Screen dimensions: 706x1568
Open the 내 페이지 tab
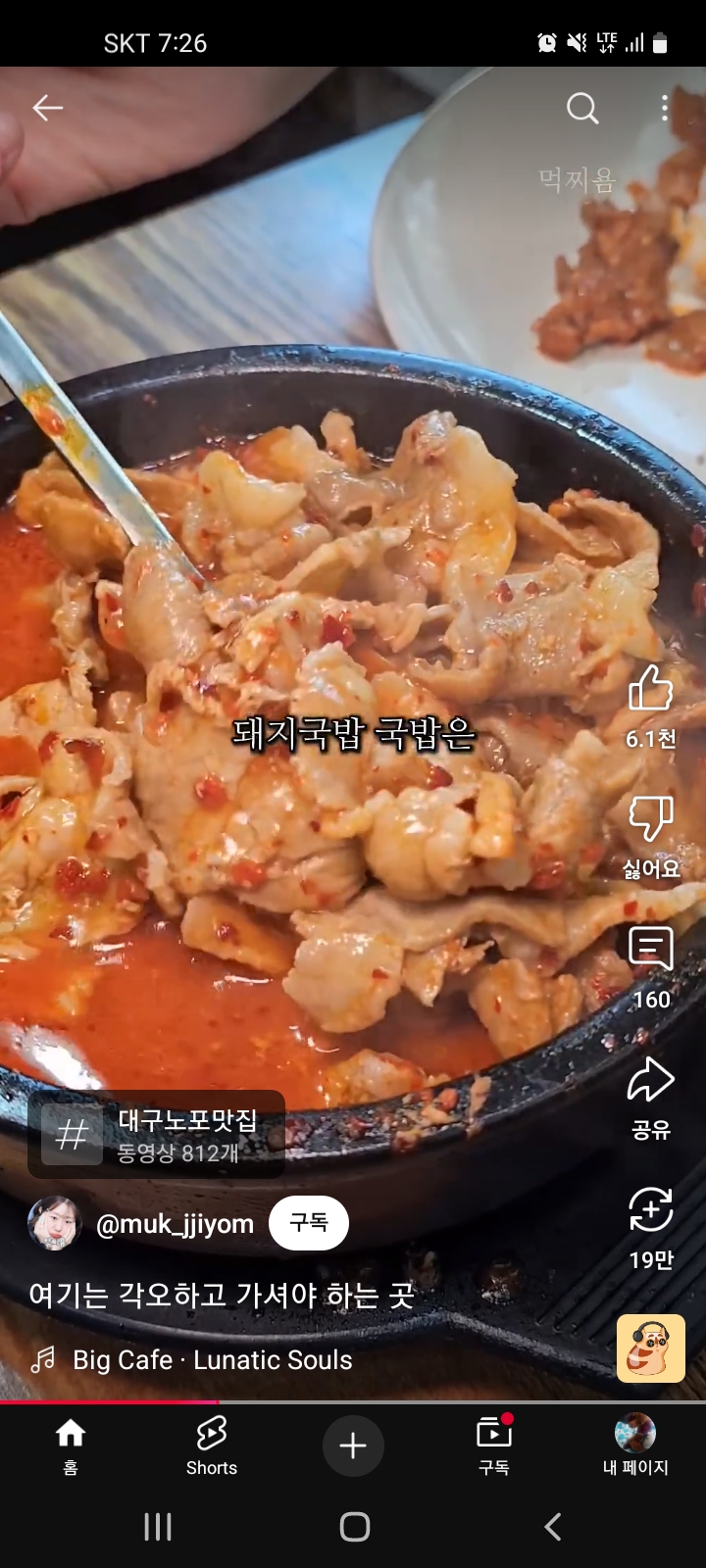(635, 1445)
